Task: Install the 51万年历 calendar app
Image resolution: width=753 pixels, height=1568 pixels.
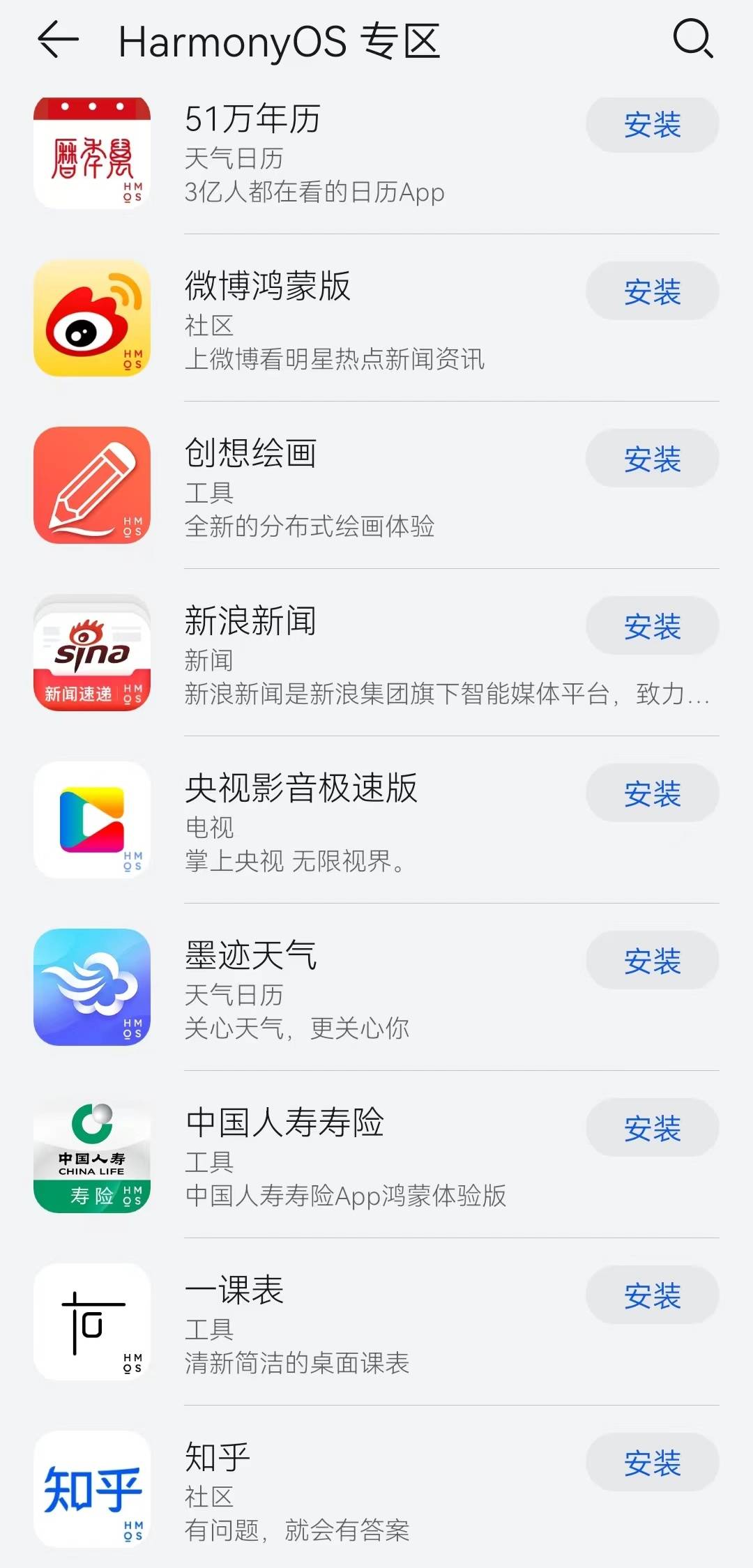Action: (652, 125)
